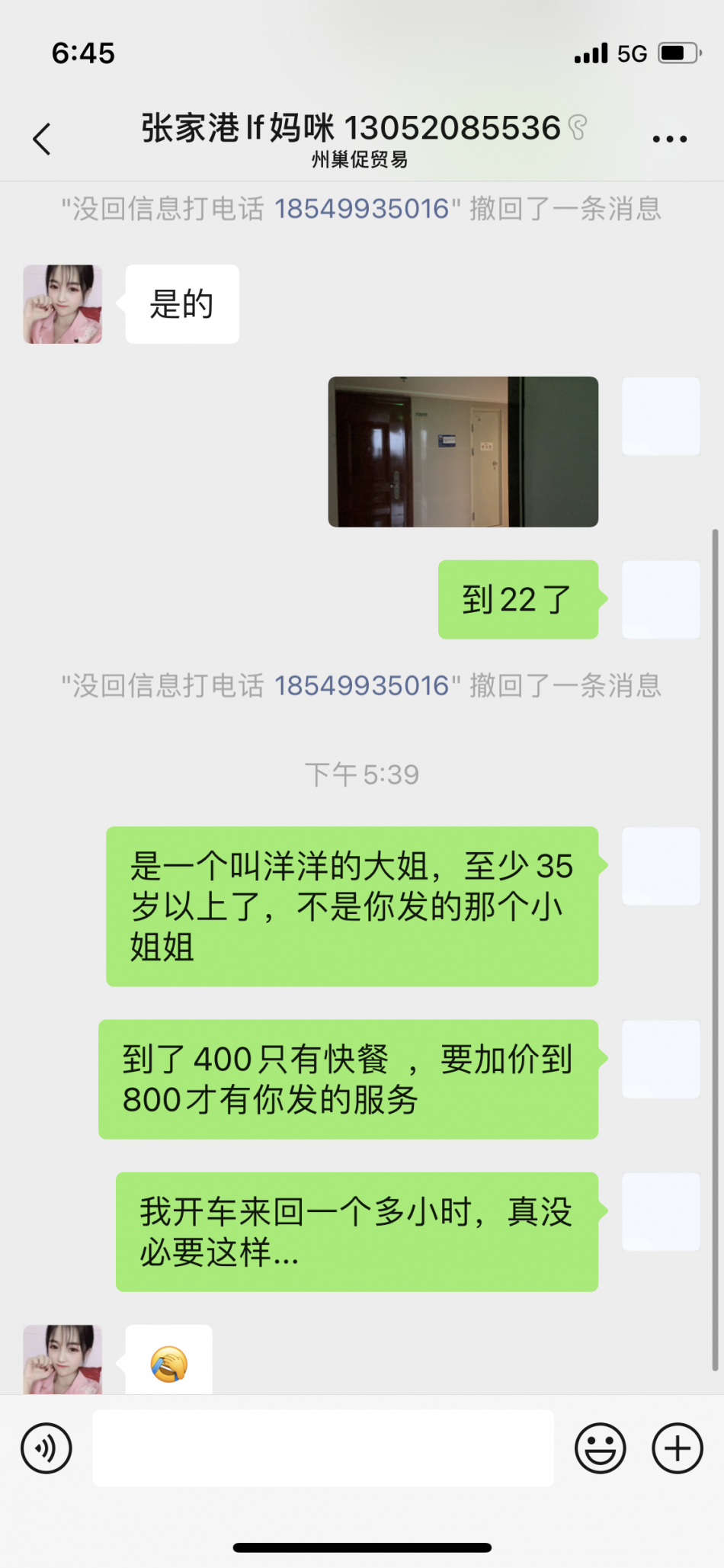
Task: Open the chat info overflow menu
Action: (669, 139)
